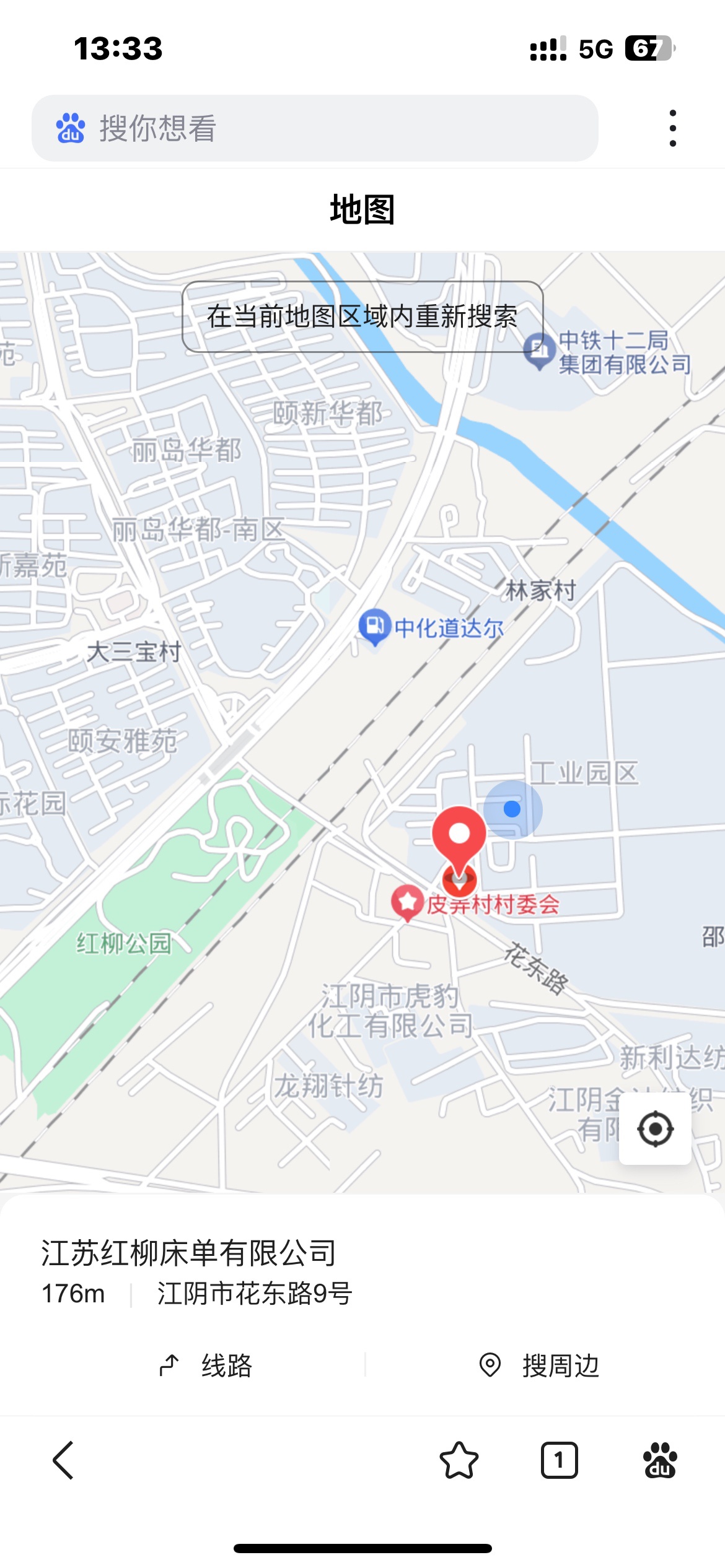This screenshot has width=725, height=1568.
Task: Tap the 中铁十二局集团有限公司 map marker
Action: coord(539,351)
